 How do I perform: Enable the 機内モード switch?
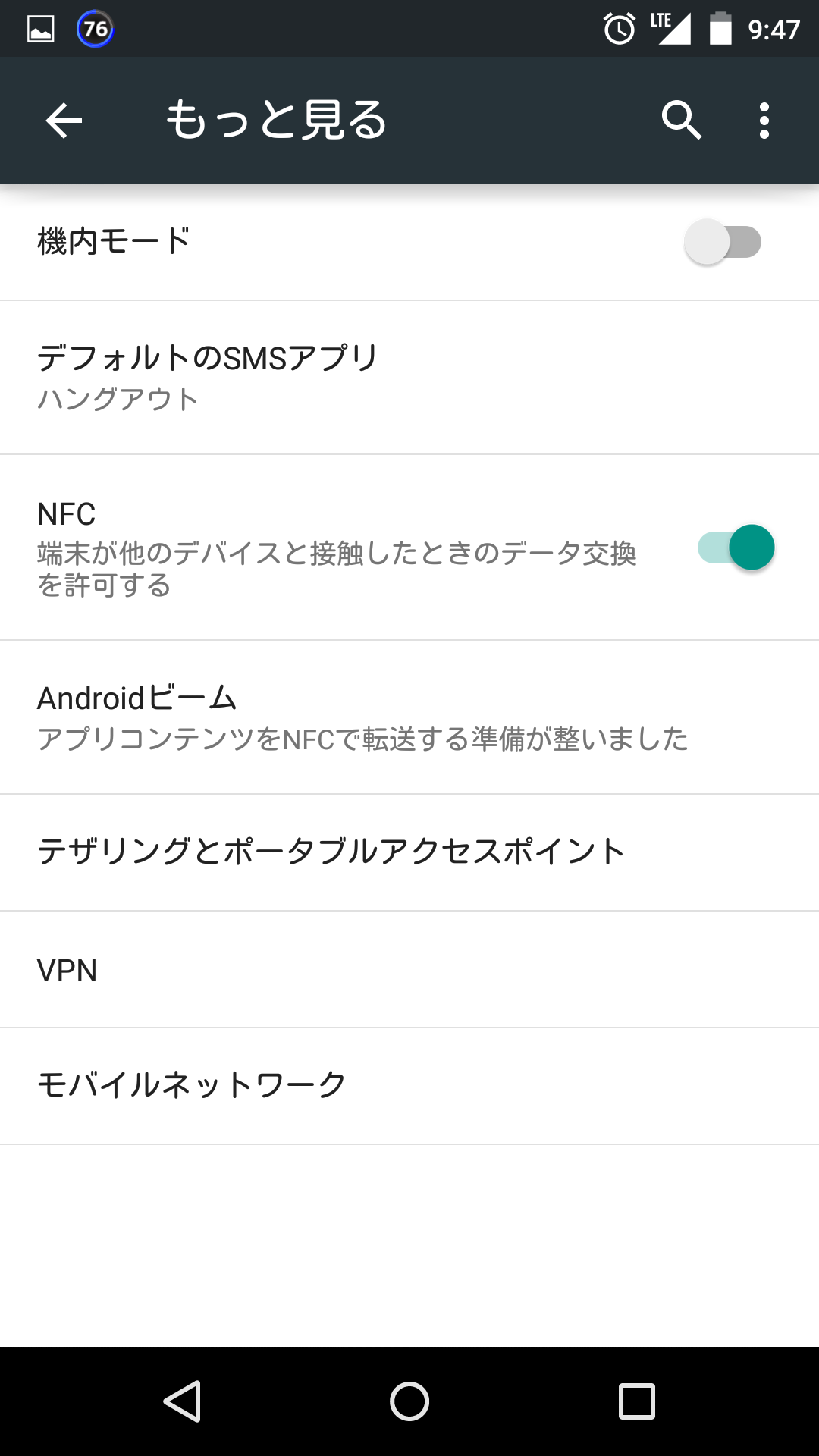click(x=723, y=243)
